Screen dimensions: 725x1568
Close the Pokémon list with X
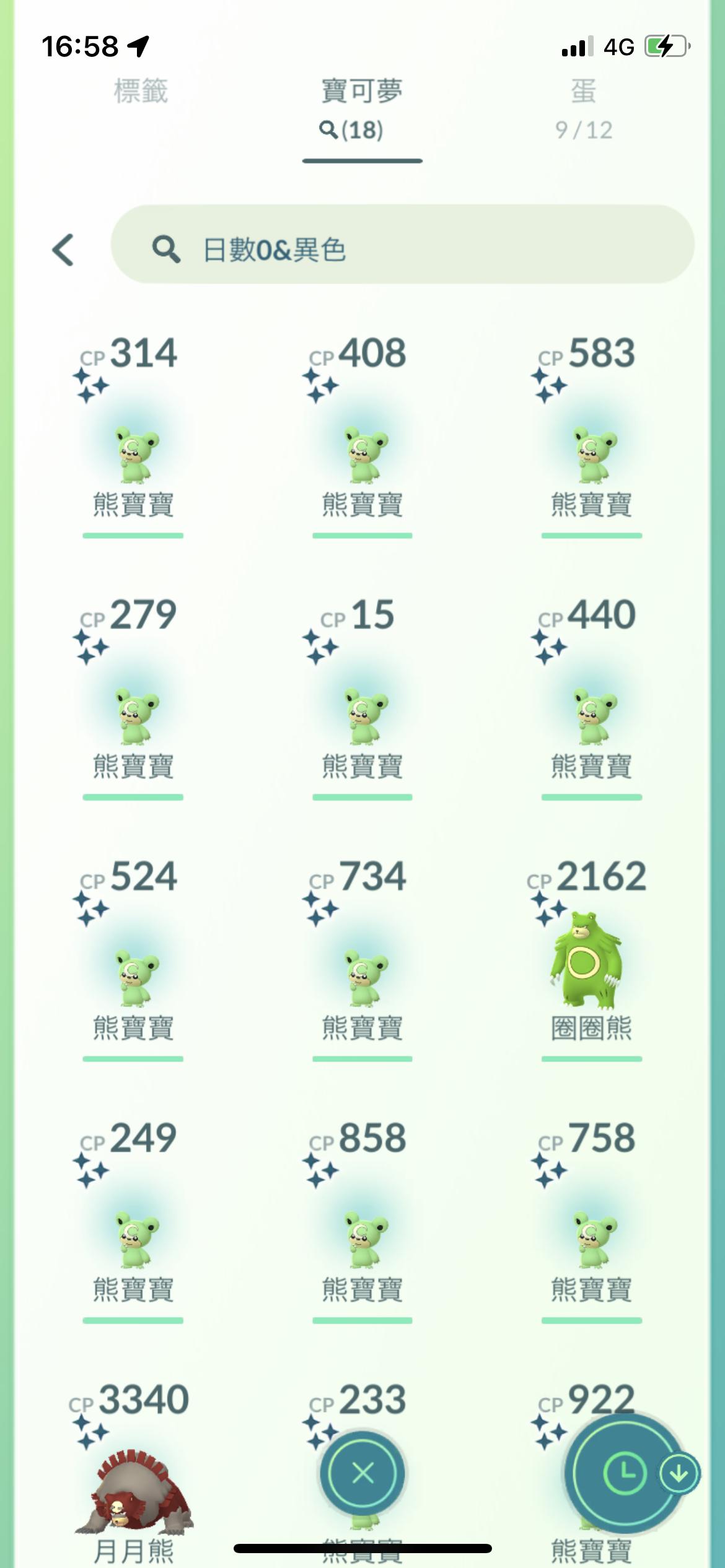click(x=362, y=1473)
